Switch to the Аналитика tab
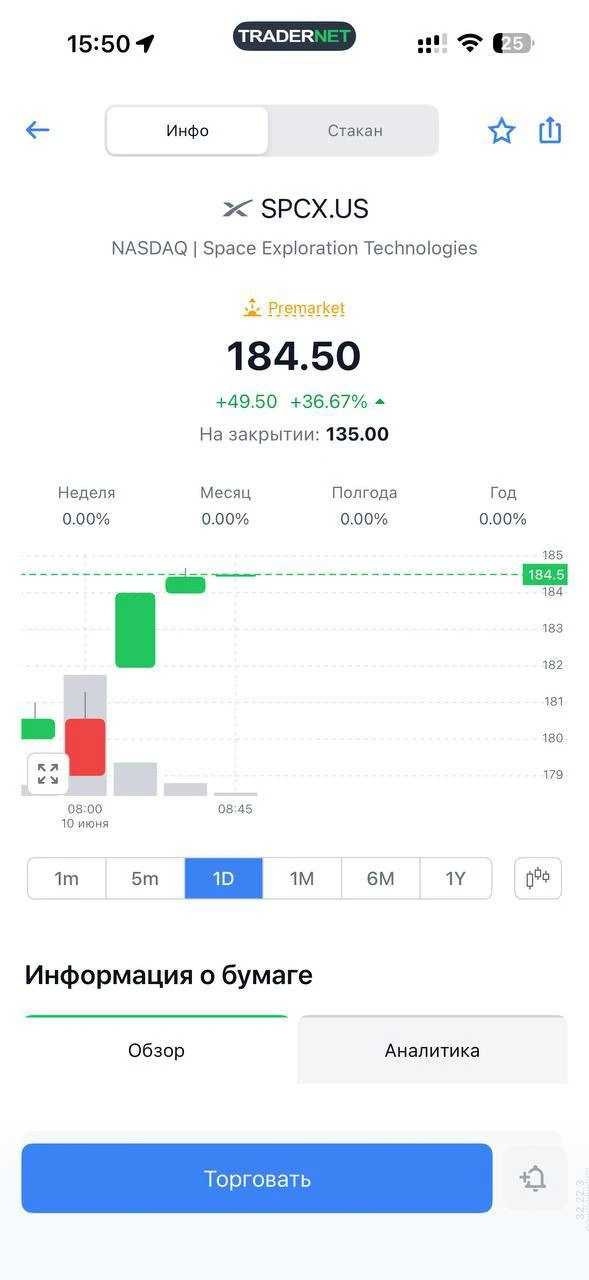 [x=432, y=1050]
